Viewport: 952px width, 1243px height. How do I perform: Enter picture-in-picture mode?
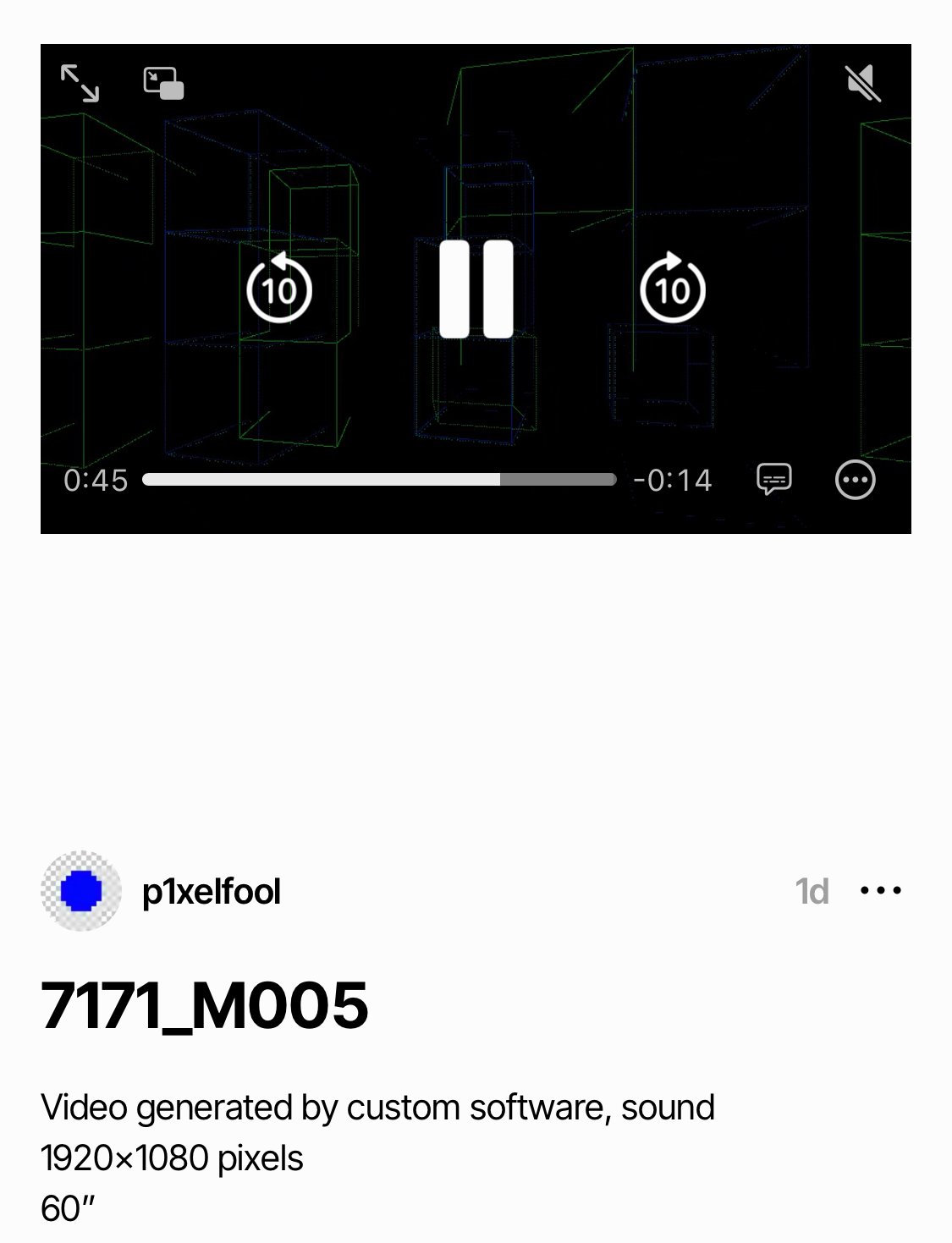point(163,83)
